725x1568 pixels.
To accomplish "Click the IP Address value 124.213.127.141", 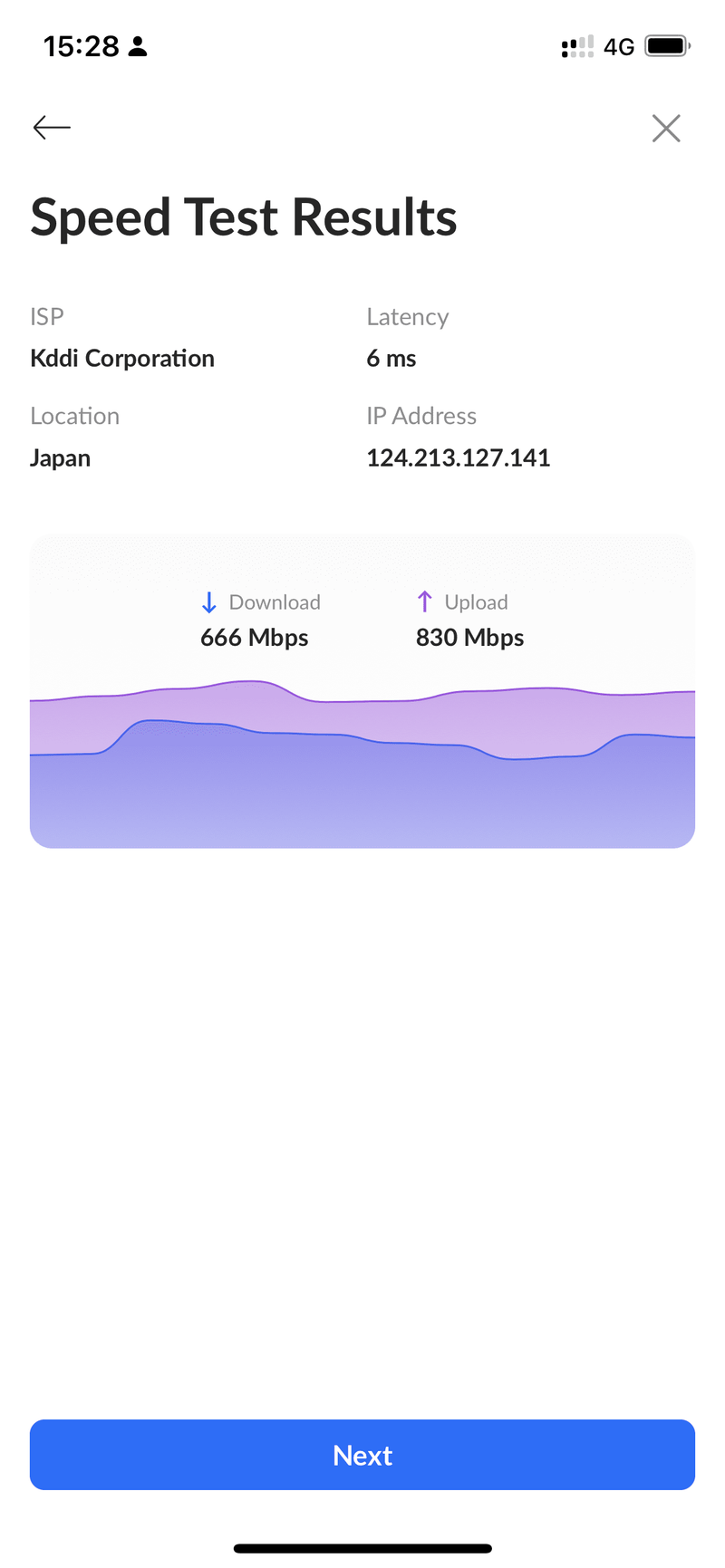I will (x=458, y=457).
